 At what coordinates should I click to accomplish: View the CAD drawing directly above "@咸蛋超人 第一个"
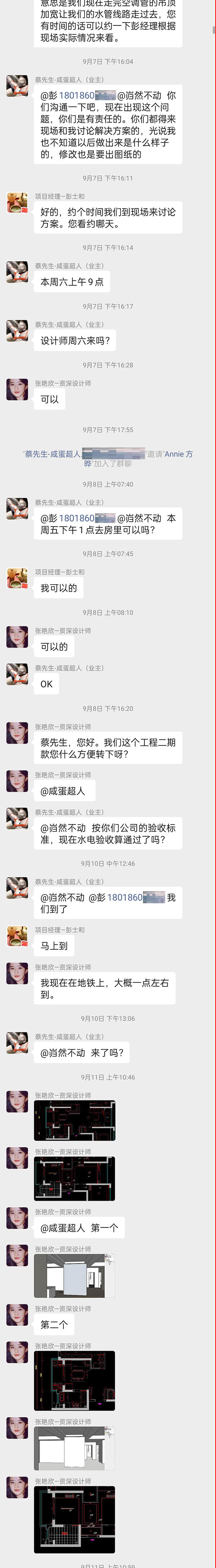tap(75, 1178)
